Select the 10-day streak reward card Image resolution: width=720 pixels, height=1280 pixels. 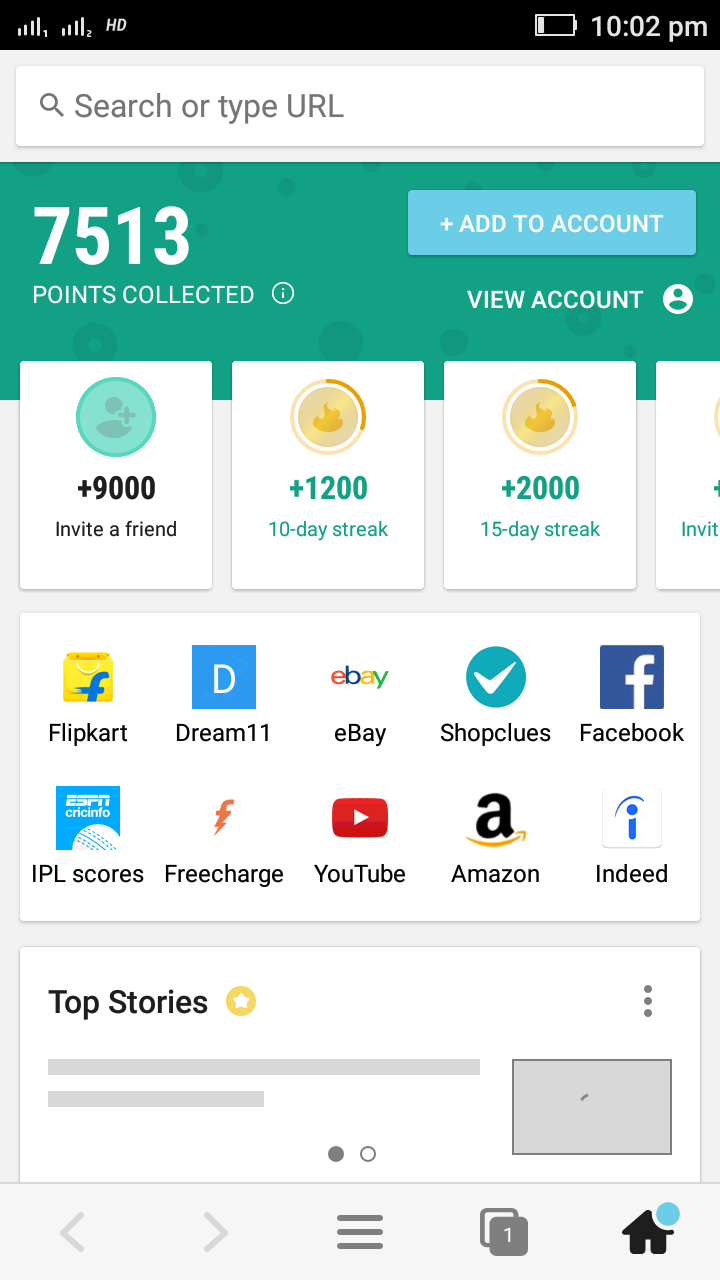pos(328,474)
